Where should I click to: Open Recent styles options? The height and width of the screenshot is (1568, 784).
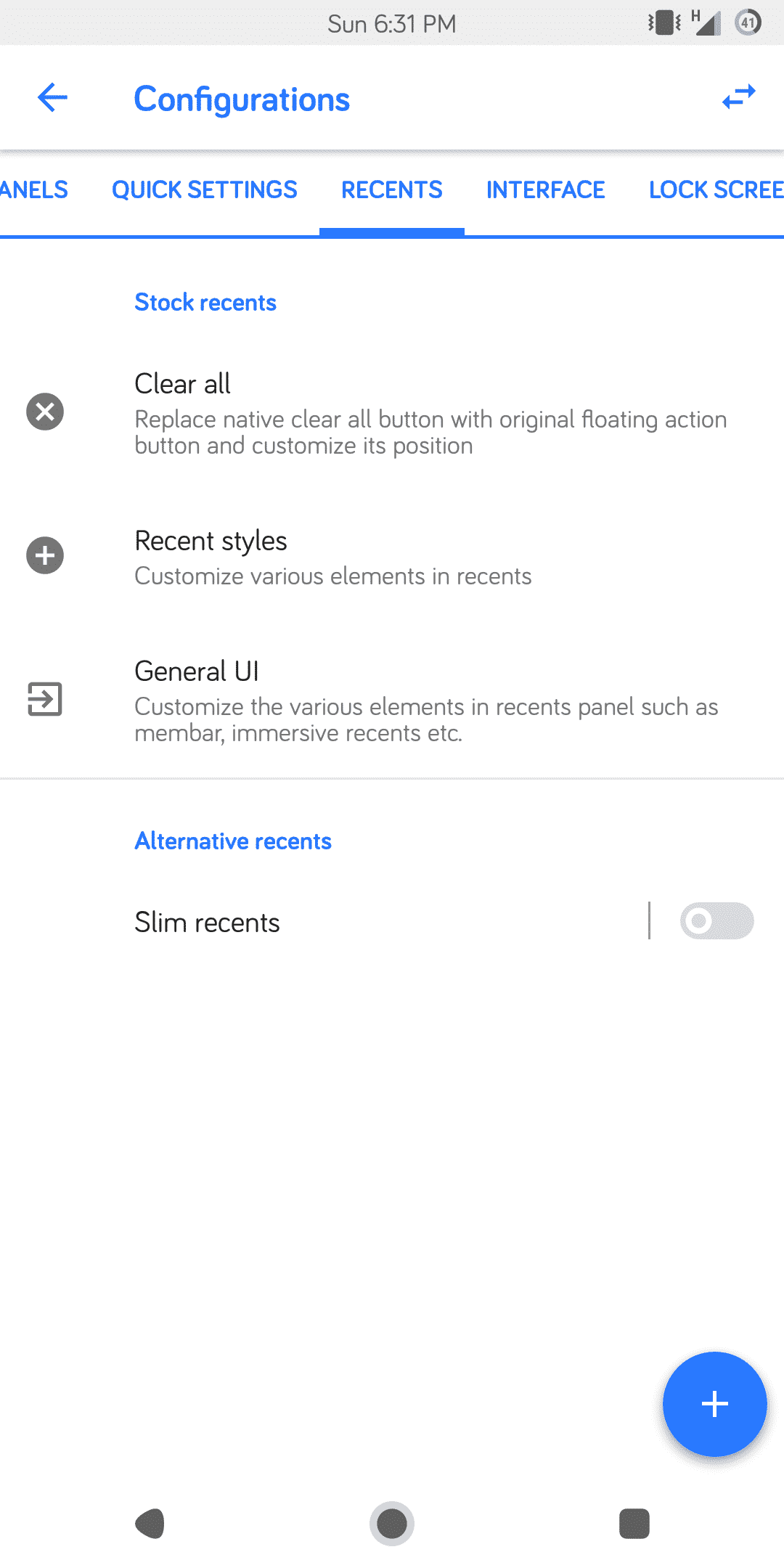pos(392,556)
